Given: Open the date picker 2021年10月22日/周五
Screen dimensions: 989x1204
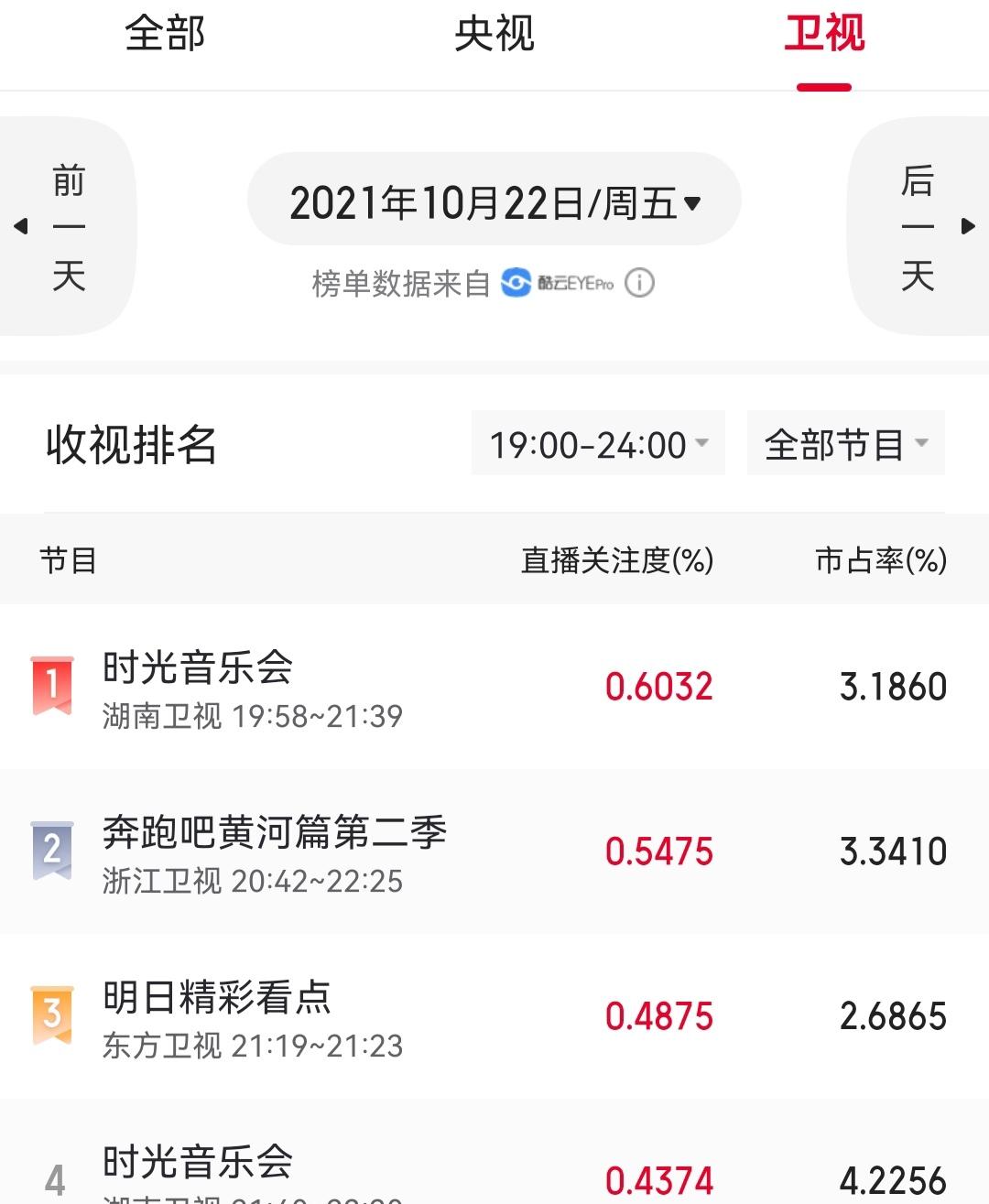Looking at the screenshot, I should [x=494, y=201].
